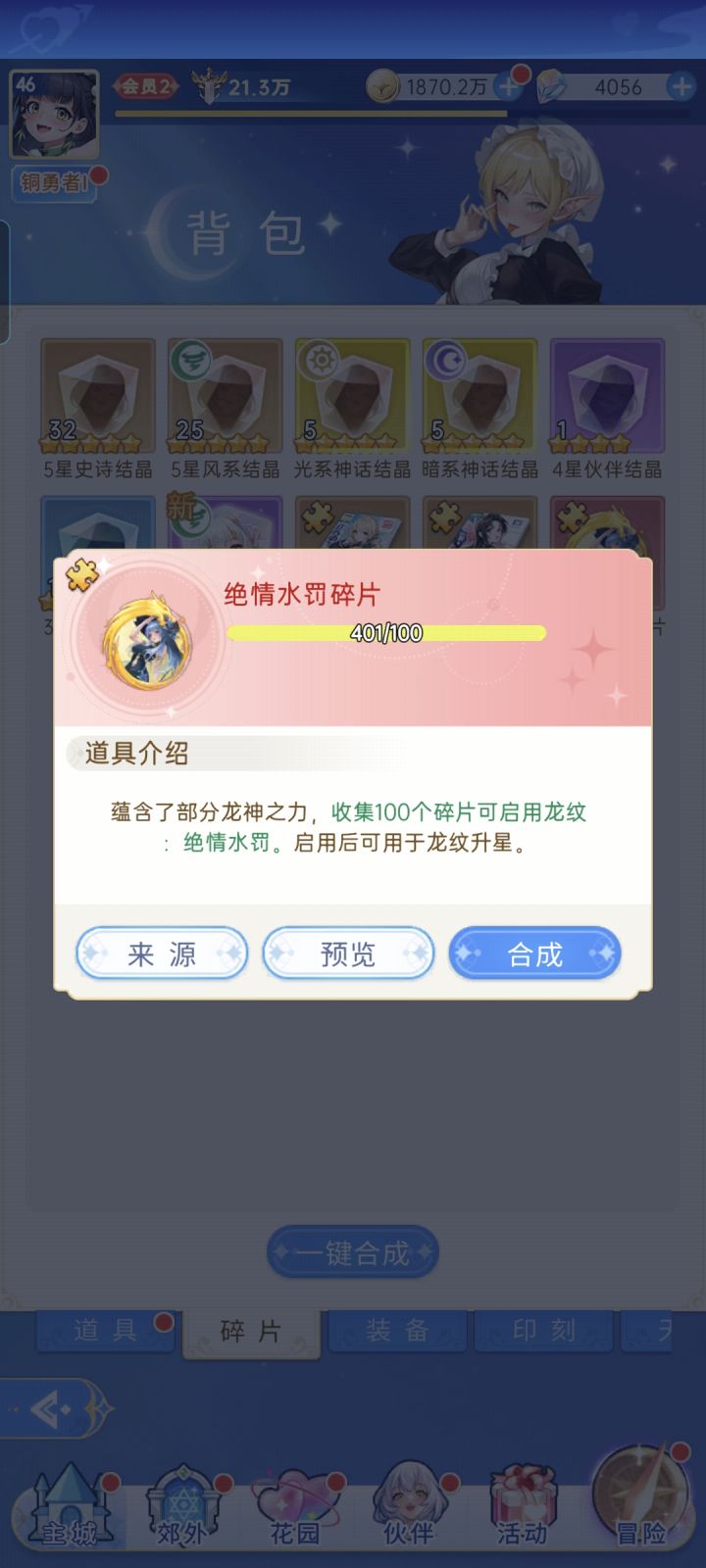This screenshot has width=706, height=1568.
Task: Tap the 会员2 VIP badge
Action: point(144,86)
